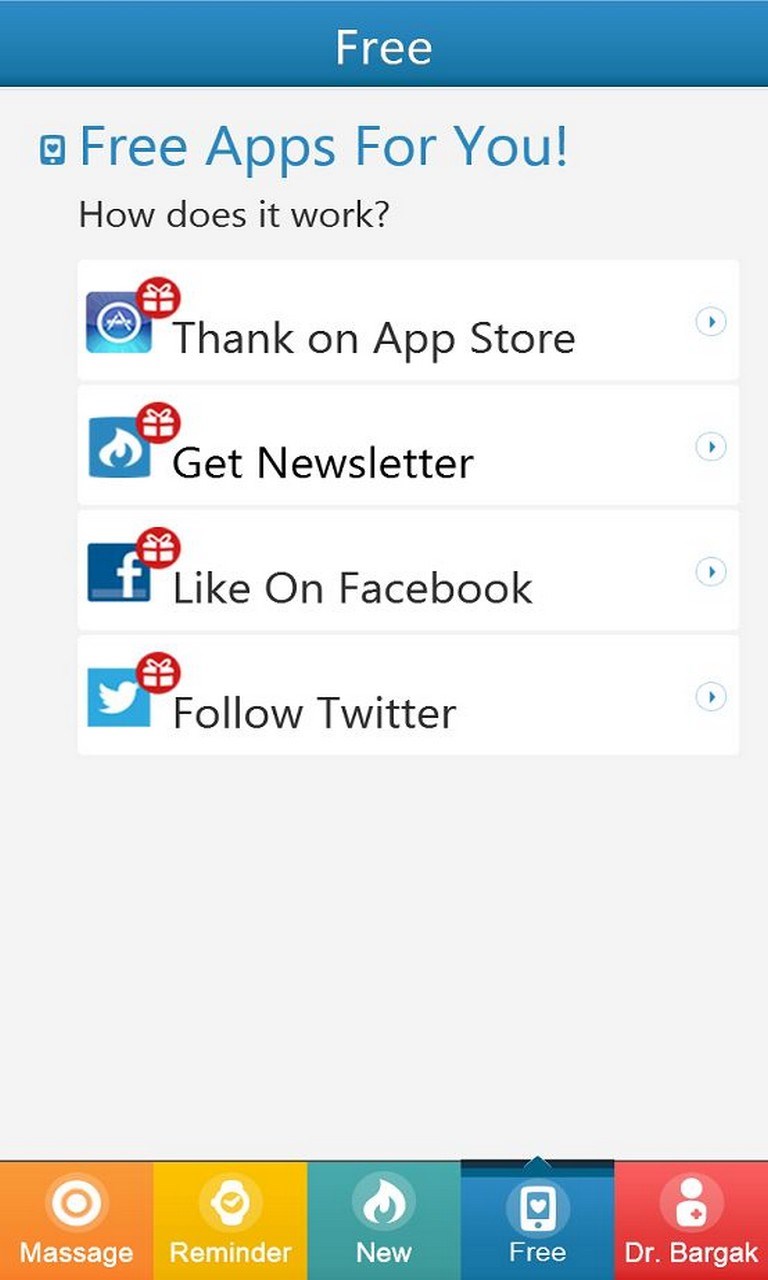The image size is (768, 1280).
Task: Select the Get Newsletter option
Action: coord(408,446)
